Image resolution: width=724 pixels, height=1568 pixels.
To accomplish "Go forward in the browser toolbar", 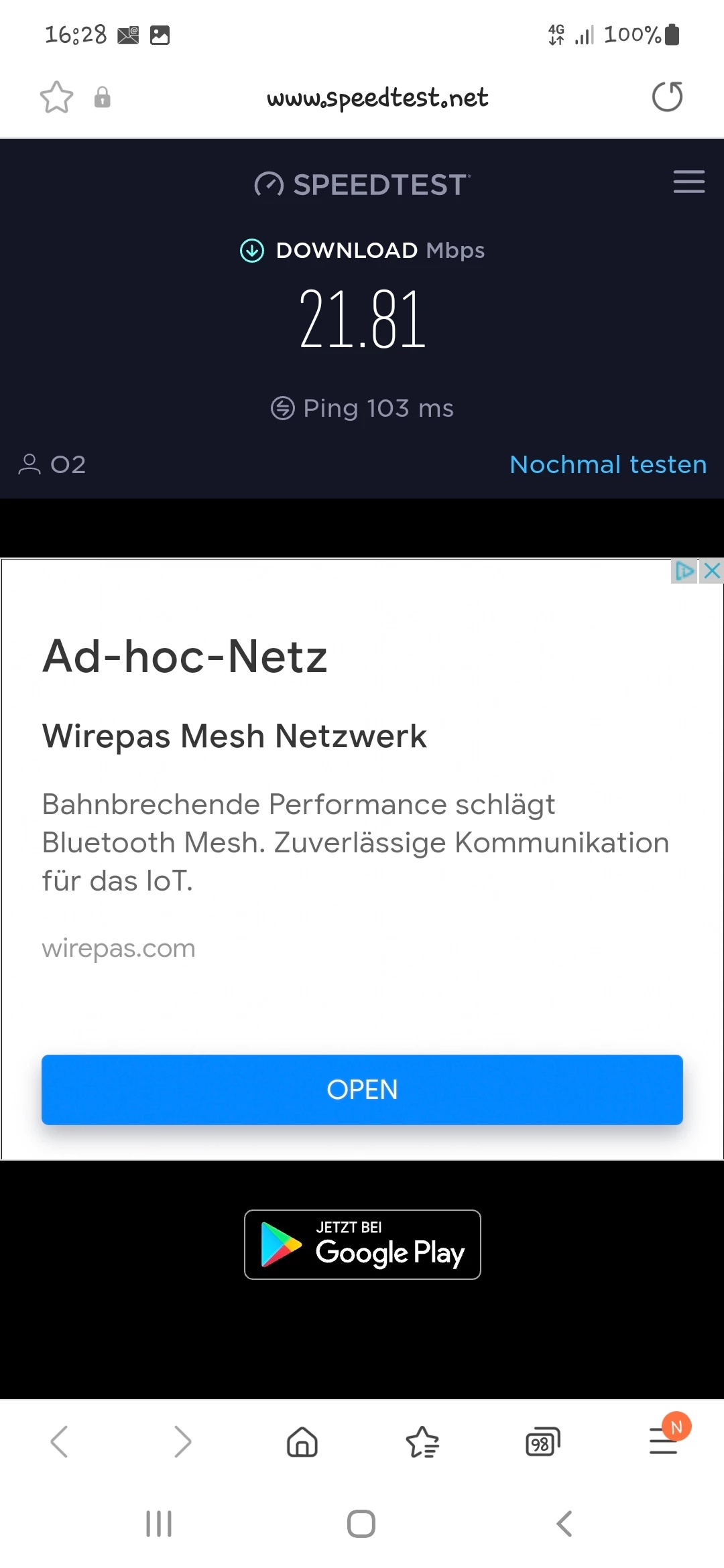I will 182,1441.
